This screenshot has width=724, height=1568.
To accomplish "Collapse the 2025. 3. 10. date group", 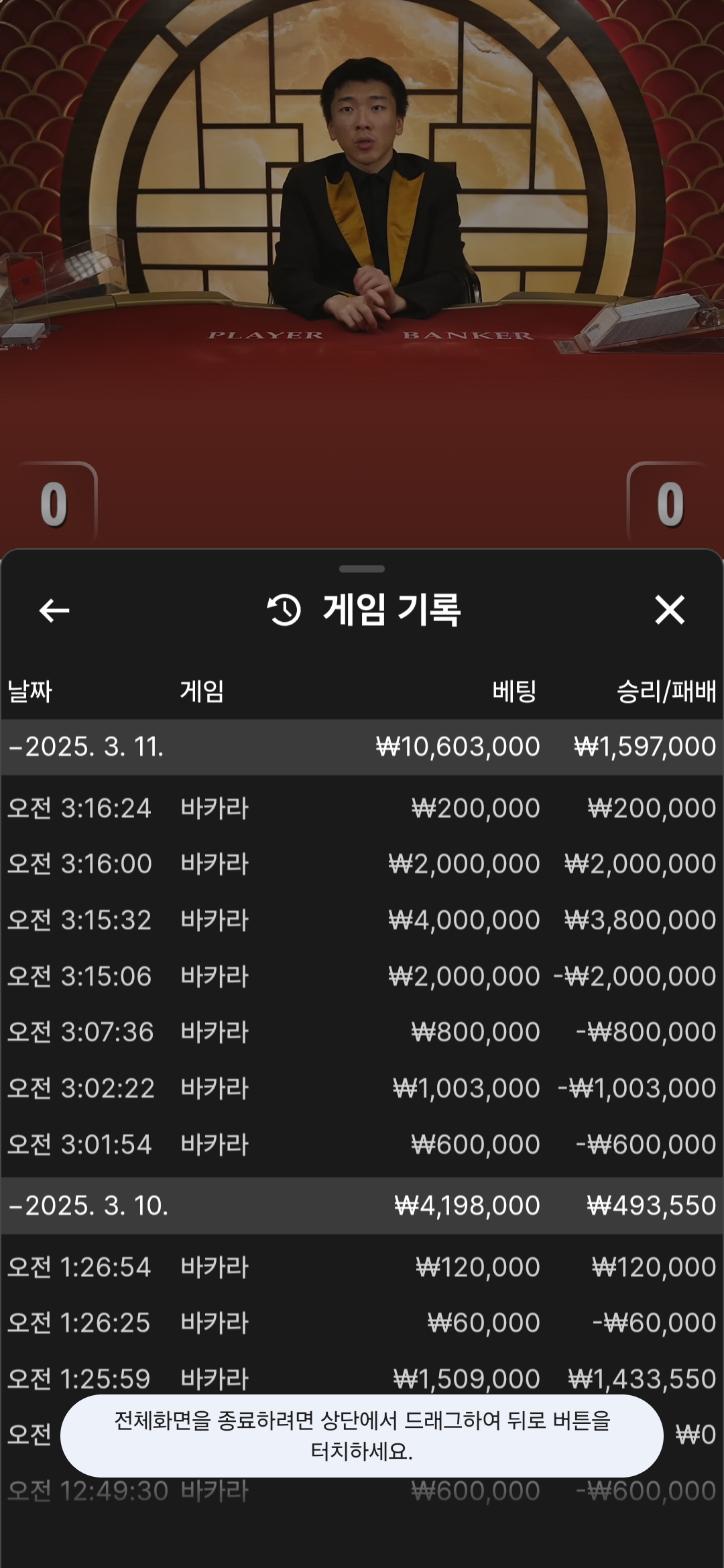I will [362, 1206].
